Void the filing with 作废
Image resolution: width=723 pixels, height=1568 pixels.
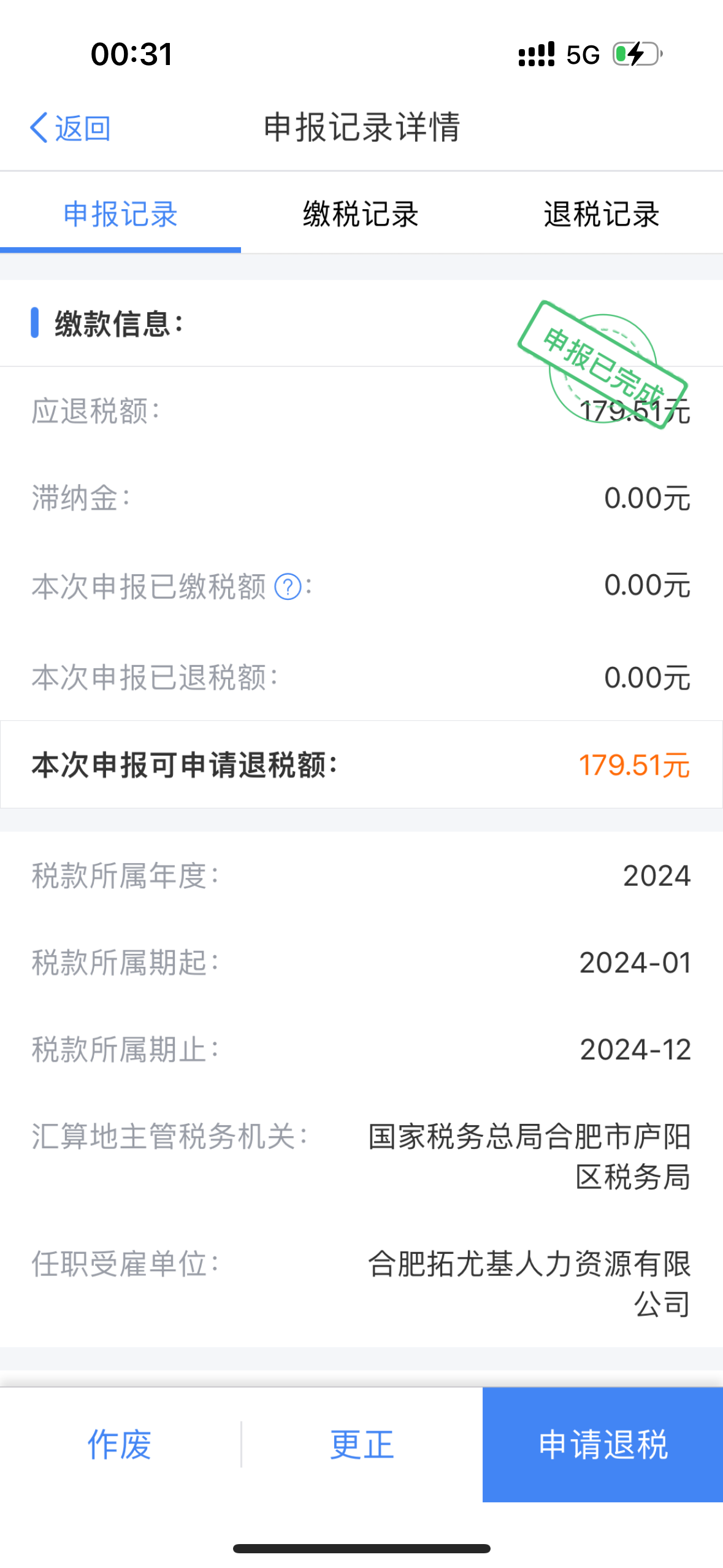pyautogui.click(x=120, y=1445)
